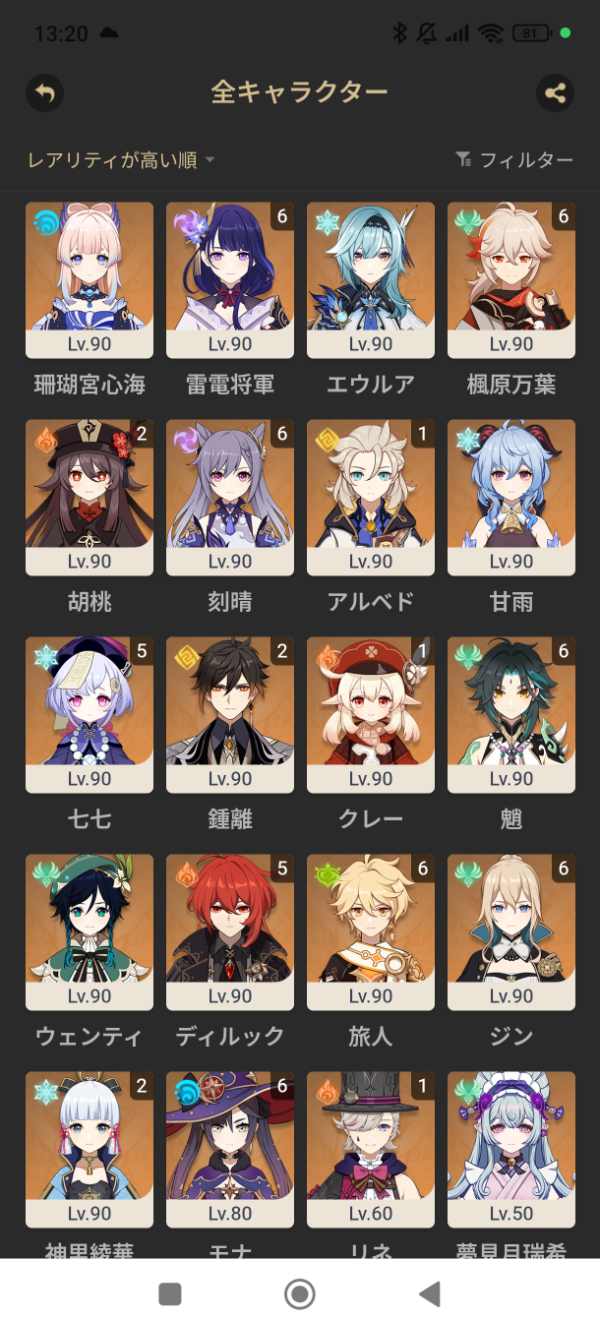Select the ディルック character card
600x1333 pixels.
tap(230, 931)
